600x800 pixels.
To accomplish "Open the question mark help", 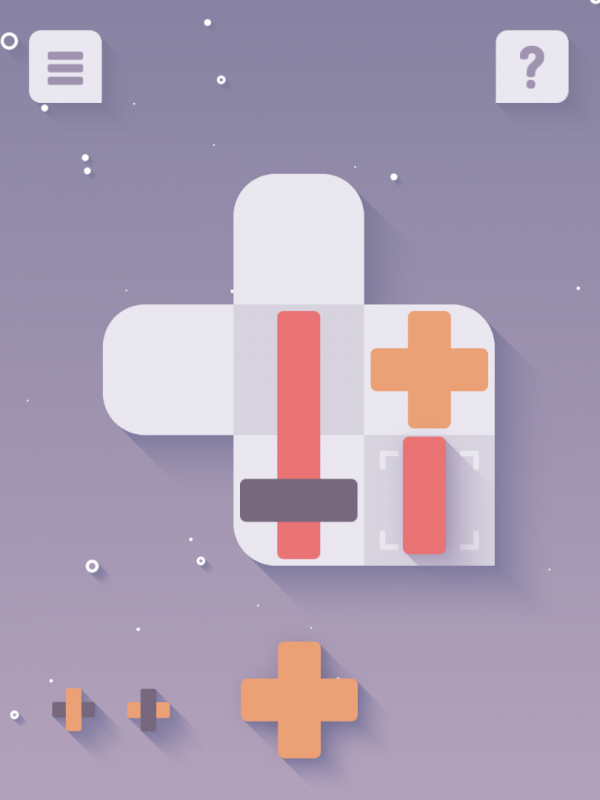I will pyautogui.click(x=532, y=67).
